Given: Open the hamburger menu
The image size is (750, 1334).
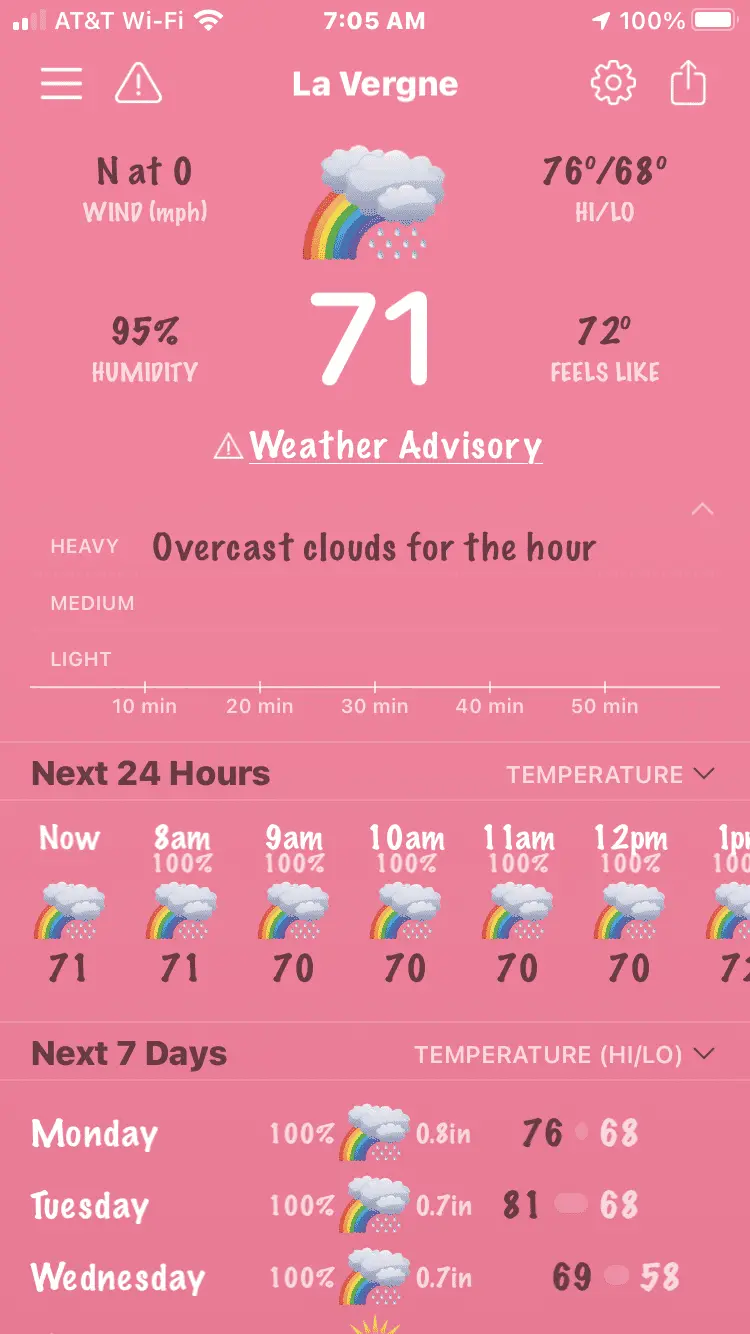Looking at the screenshot, I should click(61, 84).
